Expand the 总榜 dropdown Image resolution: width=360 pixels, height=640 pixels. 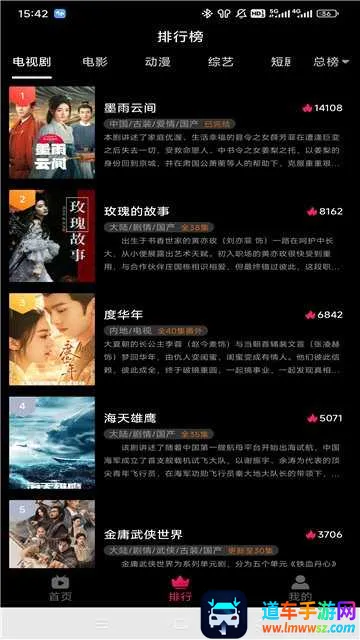click(331, 62)
